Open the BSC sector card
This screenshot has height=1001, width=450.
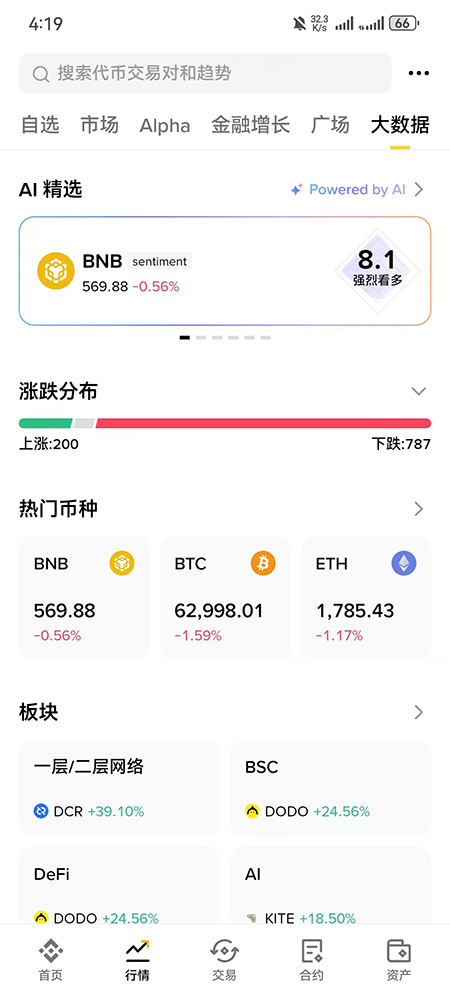[331, 788]
